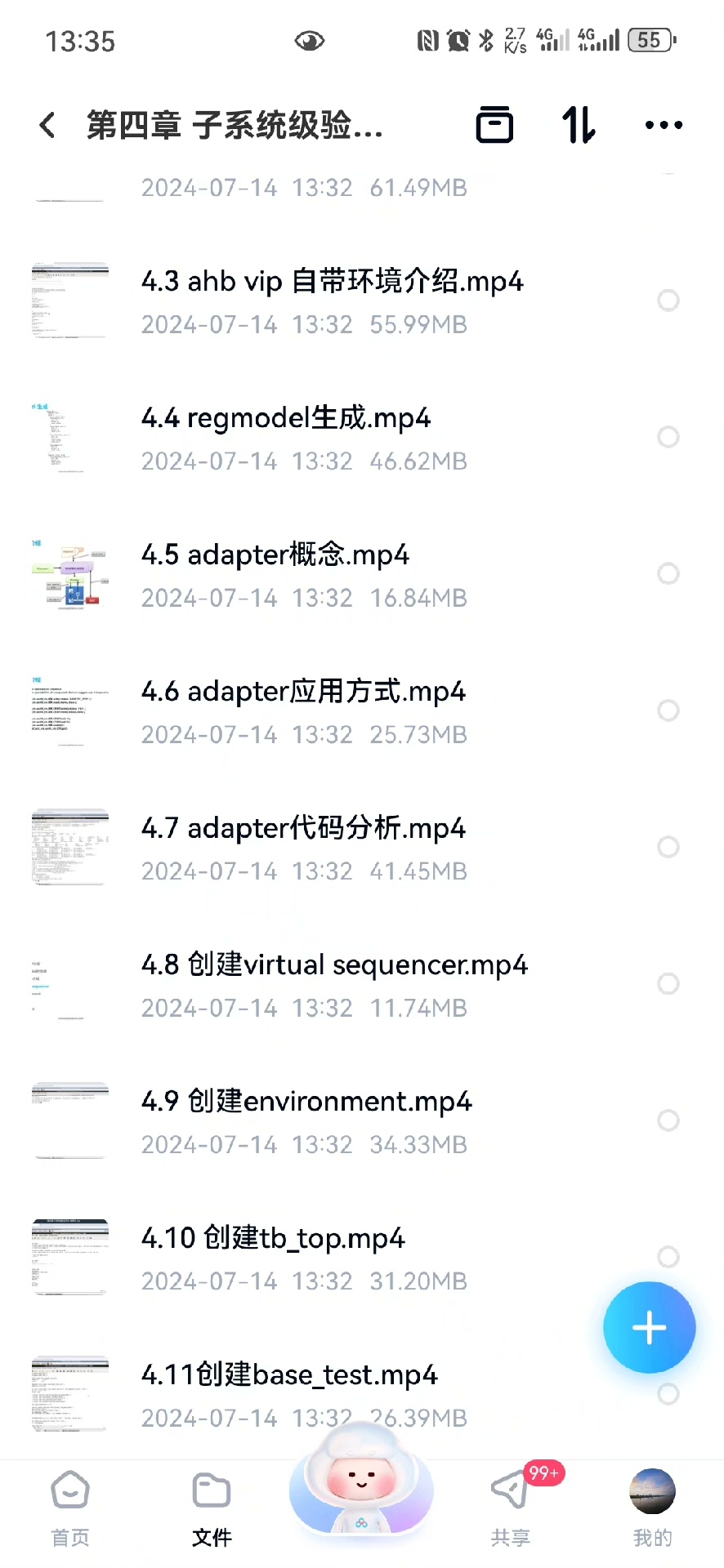This screenshot has width=724, height=1568.
Task: Change file sort order
Action: [579, 125]
